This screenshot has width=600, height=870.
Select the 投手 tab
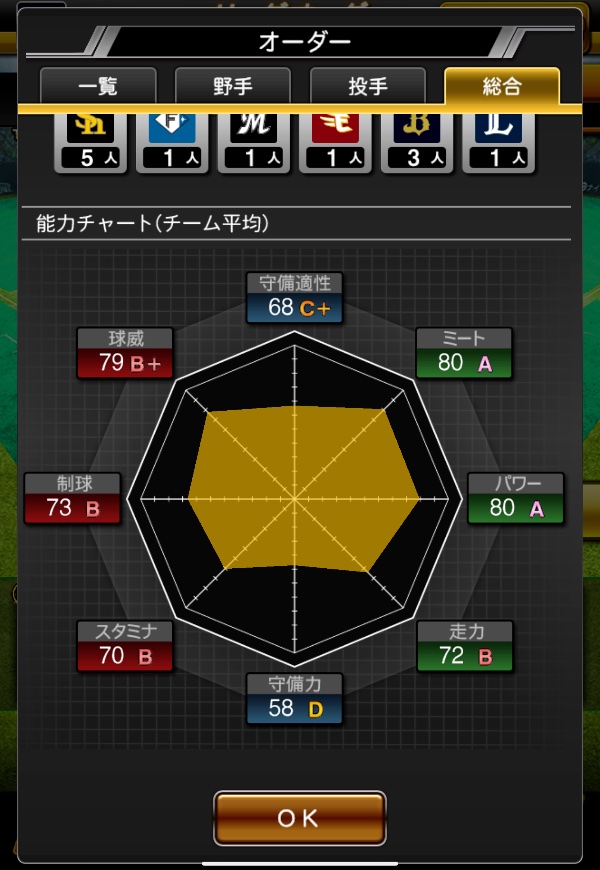(368, 86)
